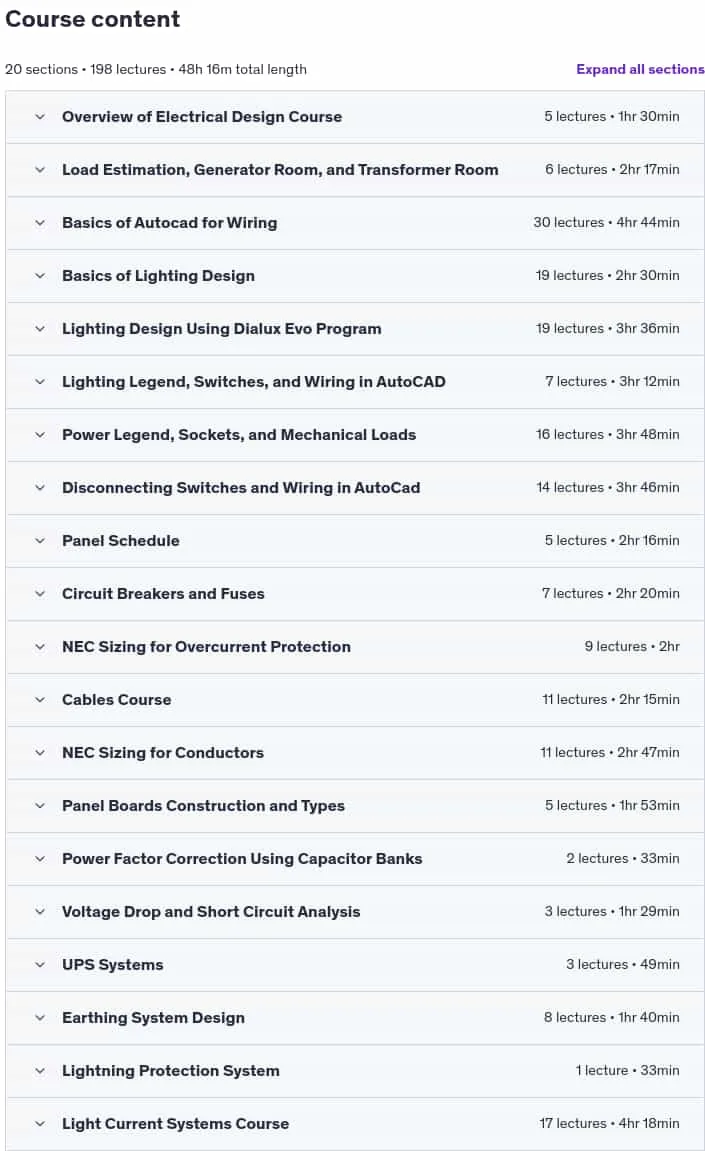Expand Voltage Drop and Short Circuit Analysis
The height and width of the screenshot is (1151, 705).
coord(355,912)
